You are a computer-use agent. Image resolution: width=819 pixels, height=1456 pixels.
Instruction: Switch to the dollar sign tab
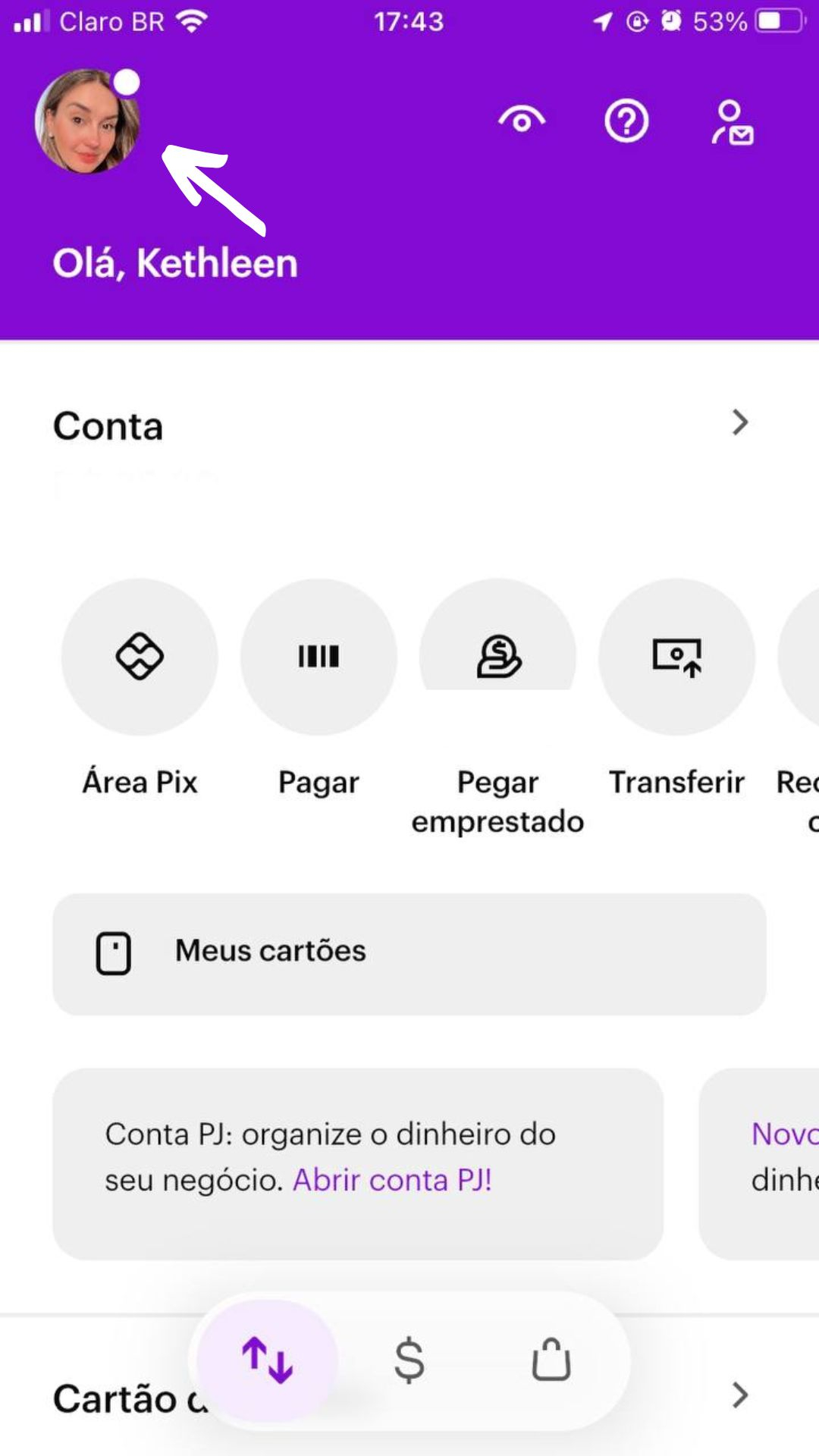[x=409, y=1360]
